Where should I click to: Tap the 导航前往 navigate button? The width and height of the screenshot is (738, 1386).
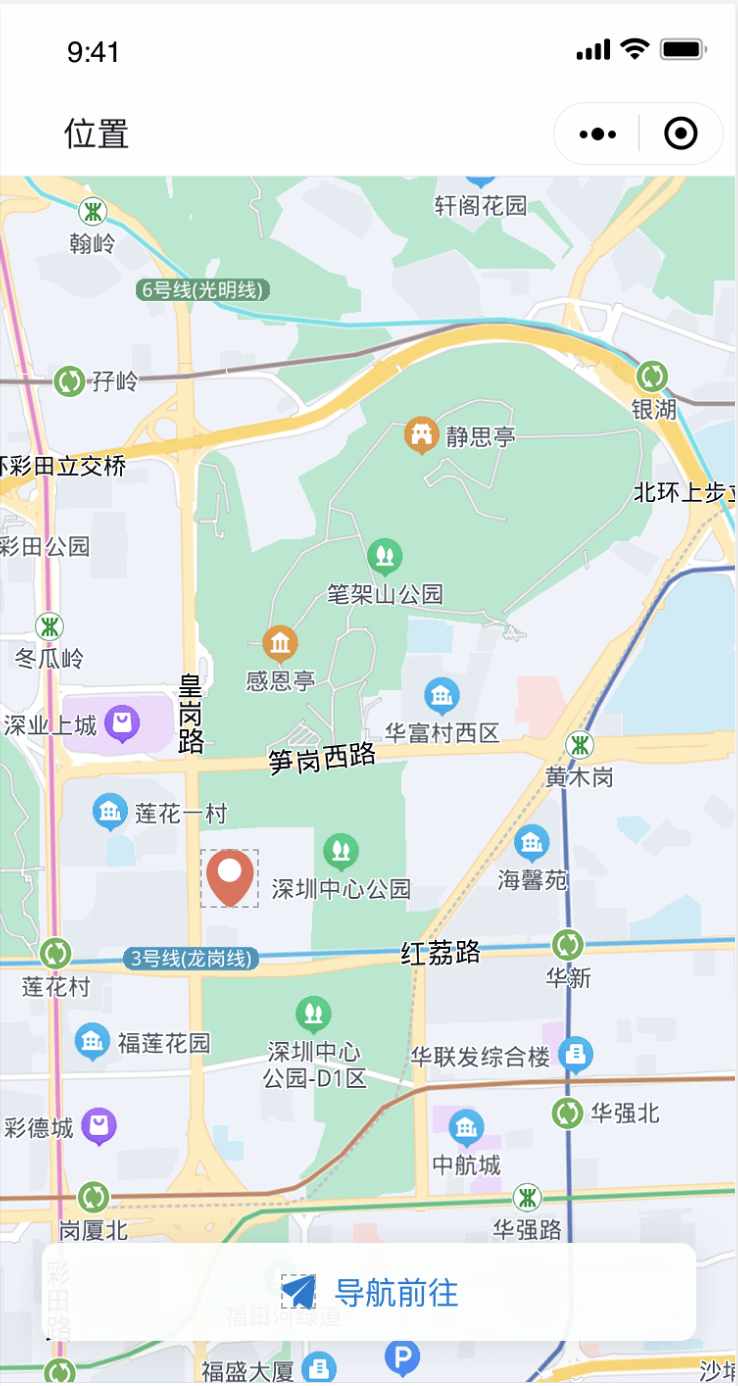(x=369, y=1292)
